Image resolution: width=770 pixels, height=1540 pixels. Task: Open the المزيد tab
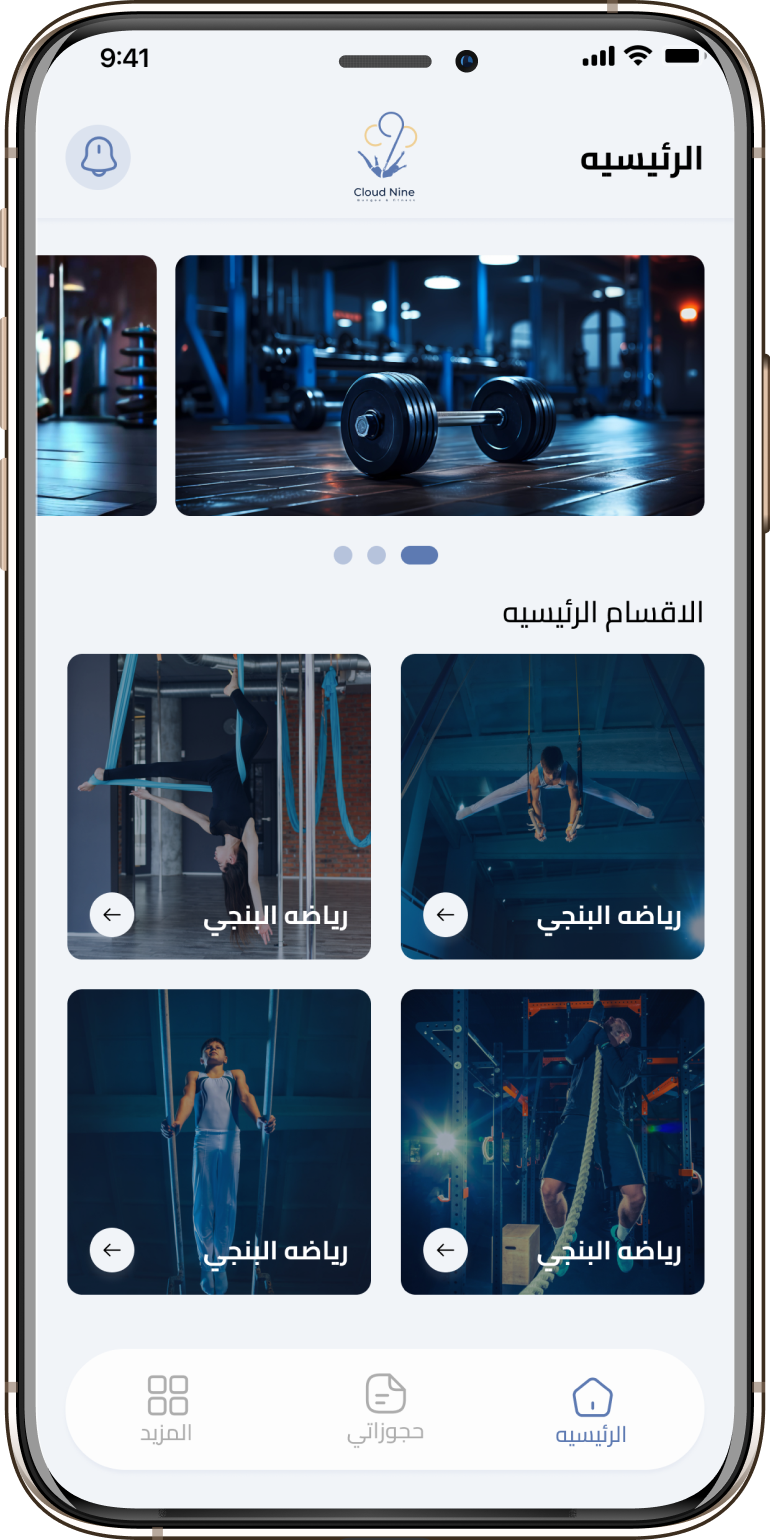[167, 1409]
